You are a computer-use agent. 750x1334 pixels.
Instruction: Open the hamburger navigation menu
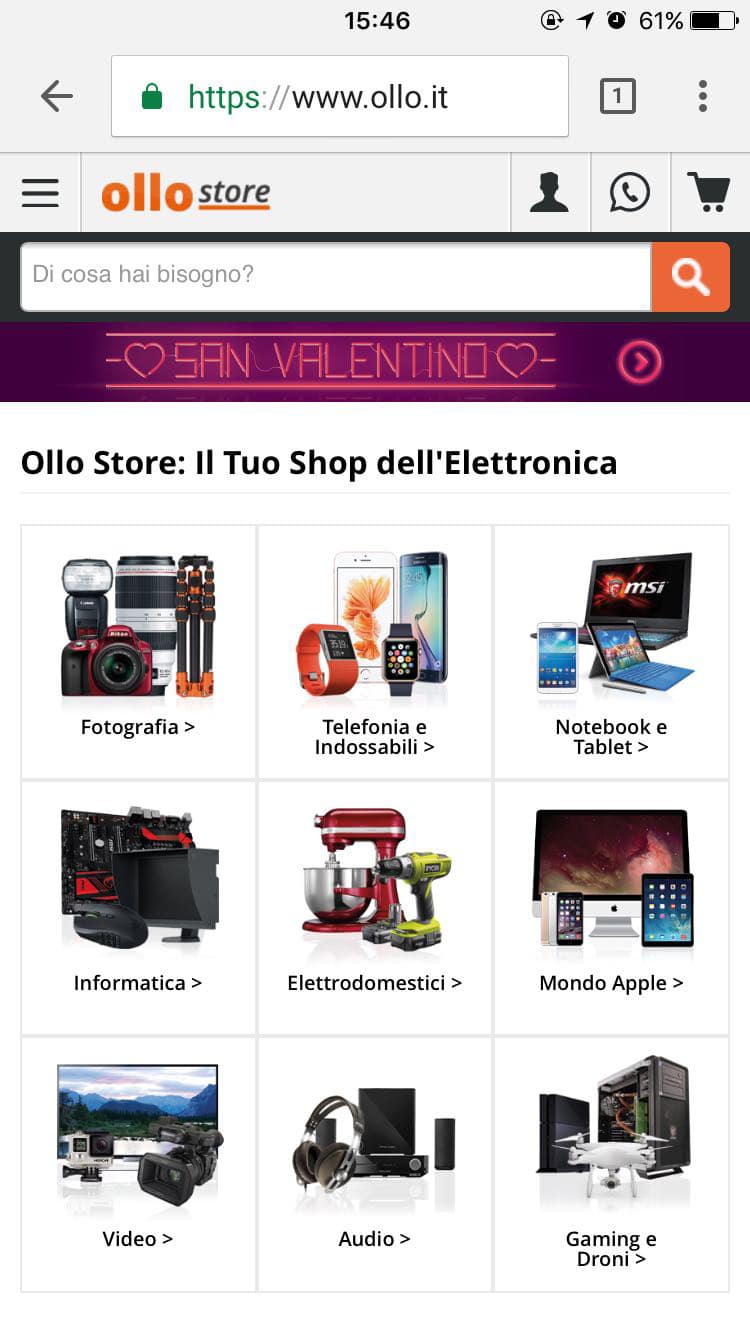tap(40, 192)
